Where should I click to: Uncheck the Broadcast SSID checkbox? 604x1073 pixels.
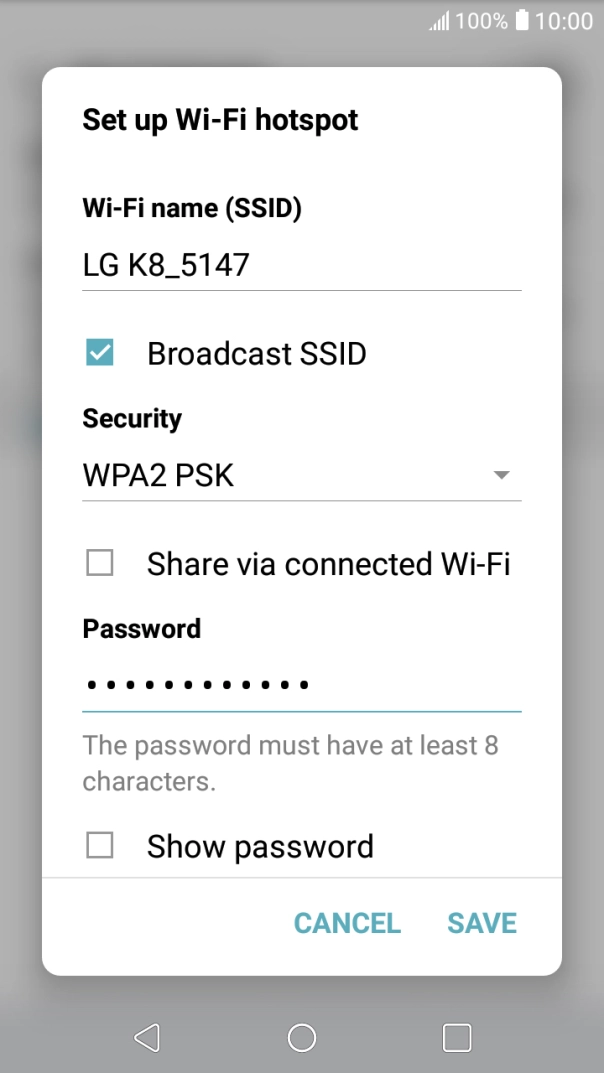(x=100, y=353)
